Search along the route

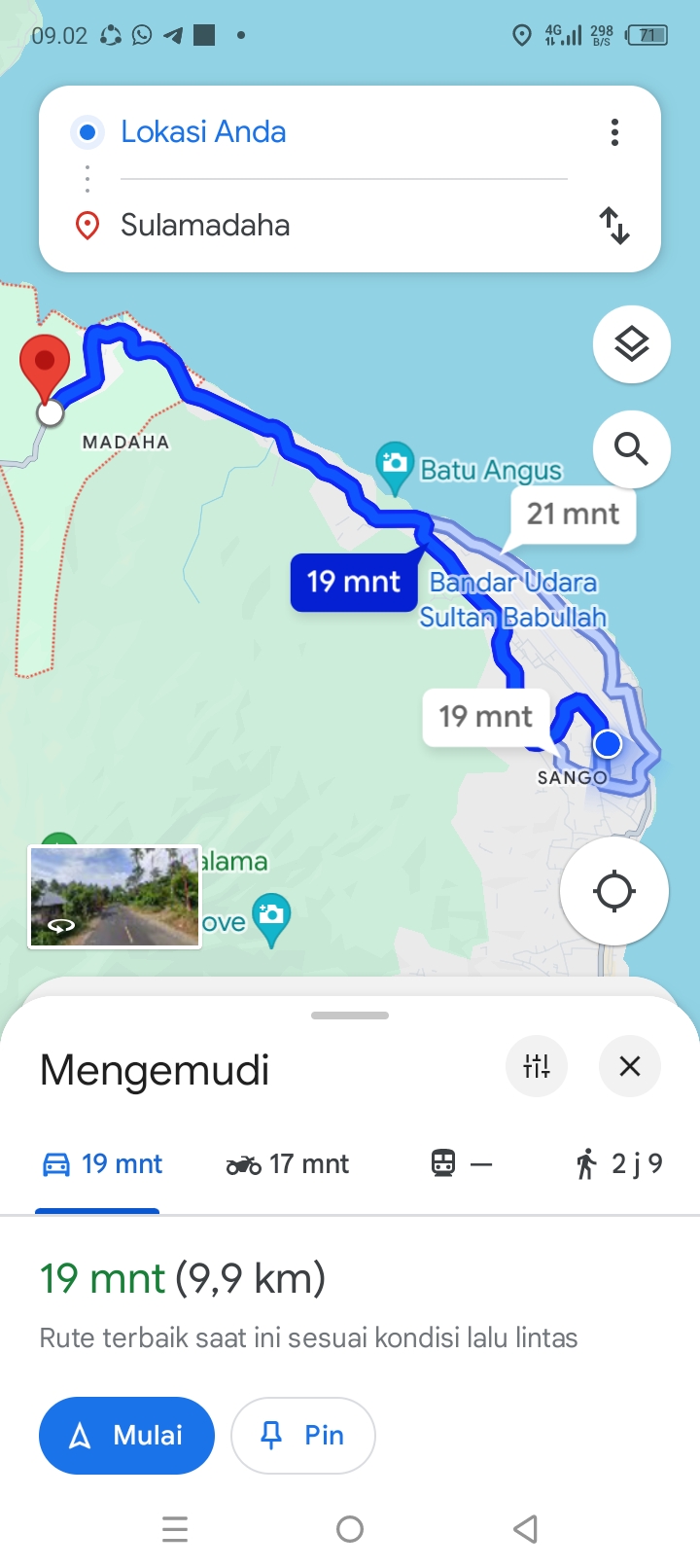click(x=632, y=448)
